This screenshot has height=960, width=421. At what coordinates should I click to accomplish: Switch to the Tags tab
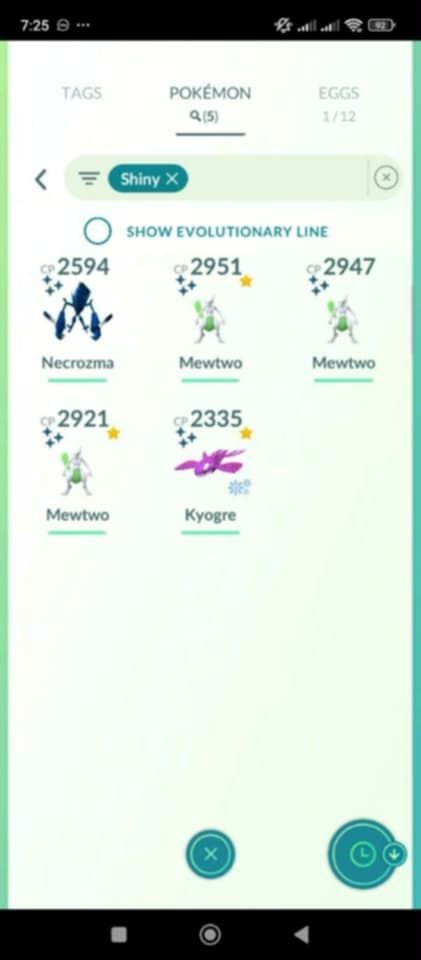point(81,93)
